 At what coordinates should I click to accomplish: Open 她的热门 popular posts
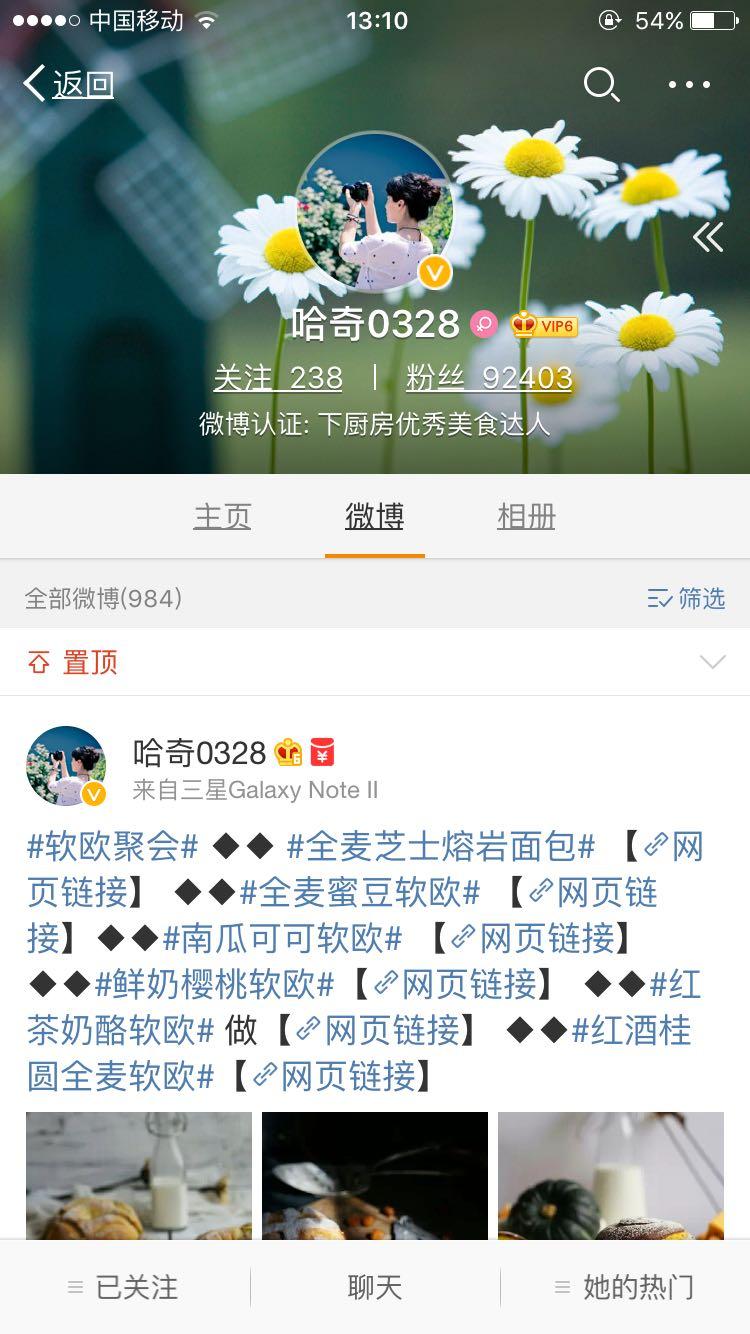(625, 1287)
